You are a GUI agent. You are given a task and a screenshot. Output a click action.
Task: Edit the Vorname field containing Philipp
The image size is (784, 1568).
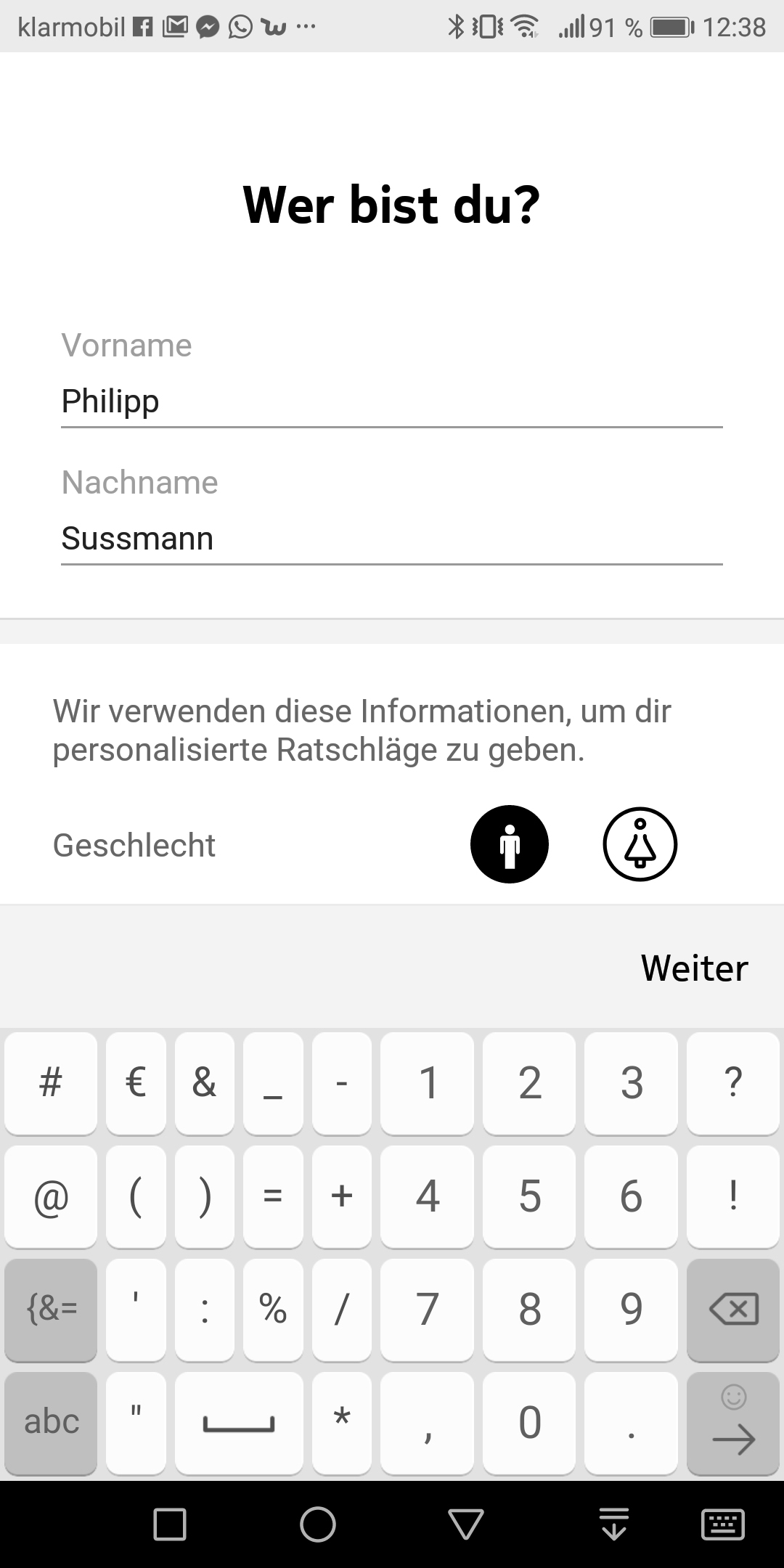click(x=392, y=401)
